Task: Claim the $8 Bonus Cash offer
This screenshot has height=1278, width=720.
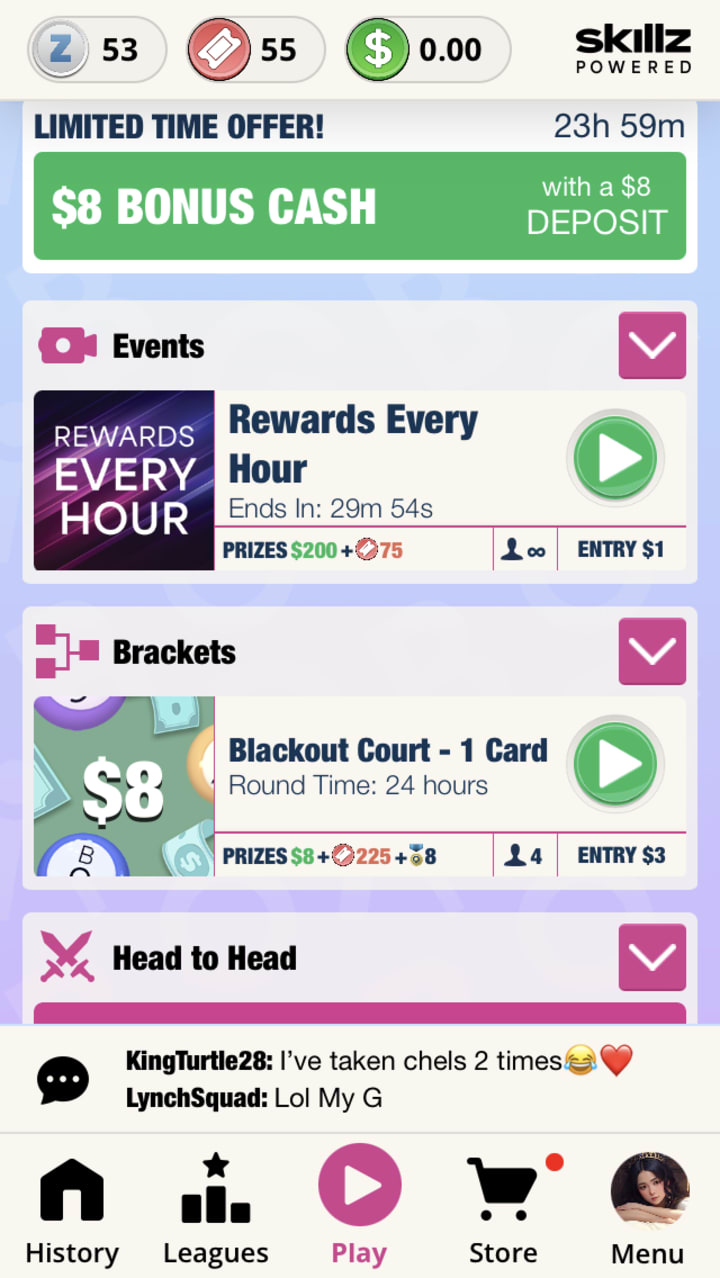Action: [x=359, y=206]
